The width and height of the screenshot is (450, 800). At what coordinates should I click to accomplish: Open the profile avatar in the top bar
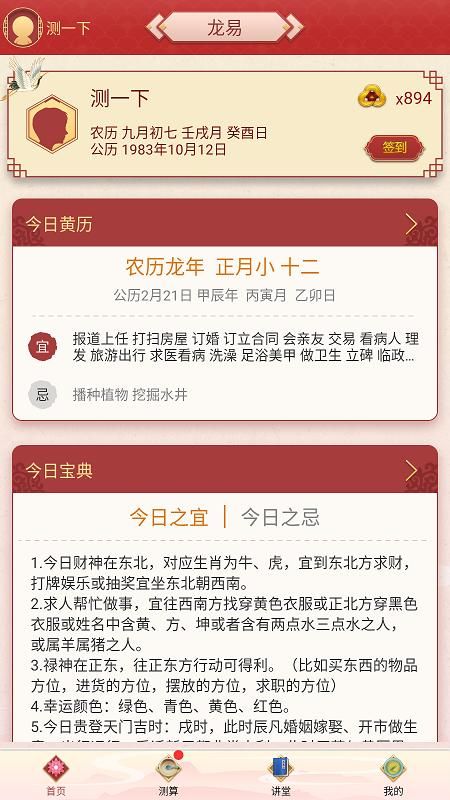pos(22,28)
